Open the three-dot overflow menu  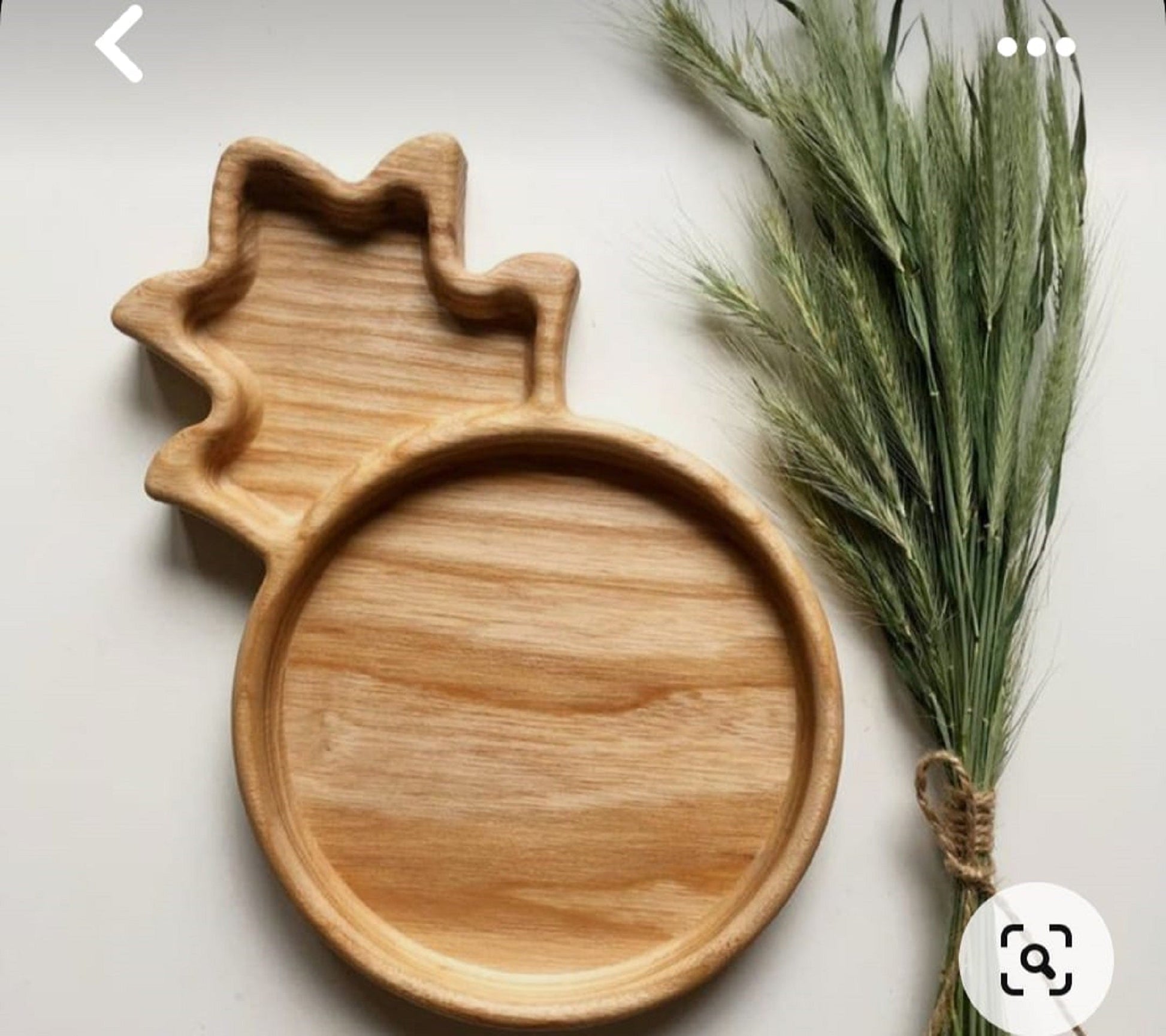(1036, 47)
